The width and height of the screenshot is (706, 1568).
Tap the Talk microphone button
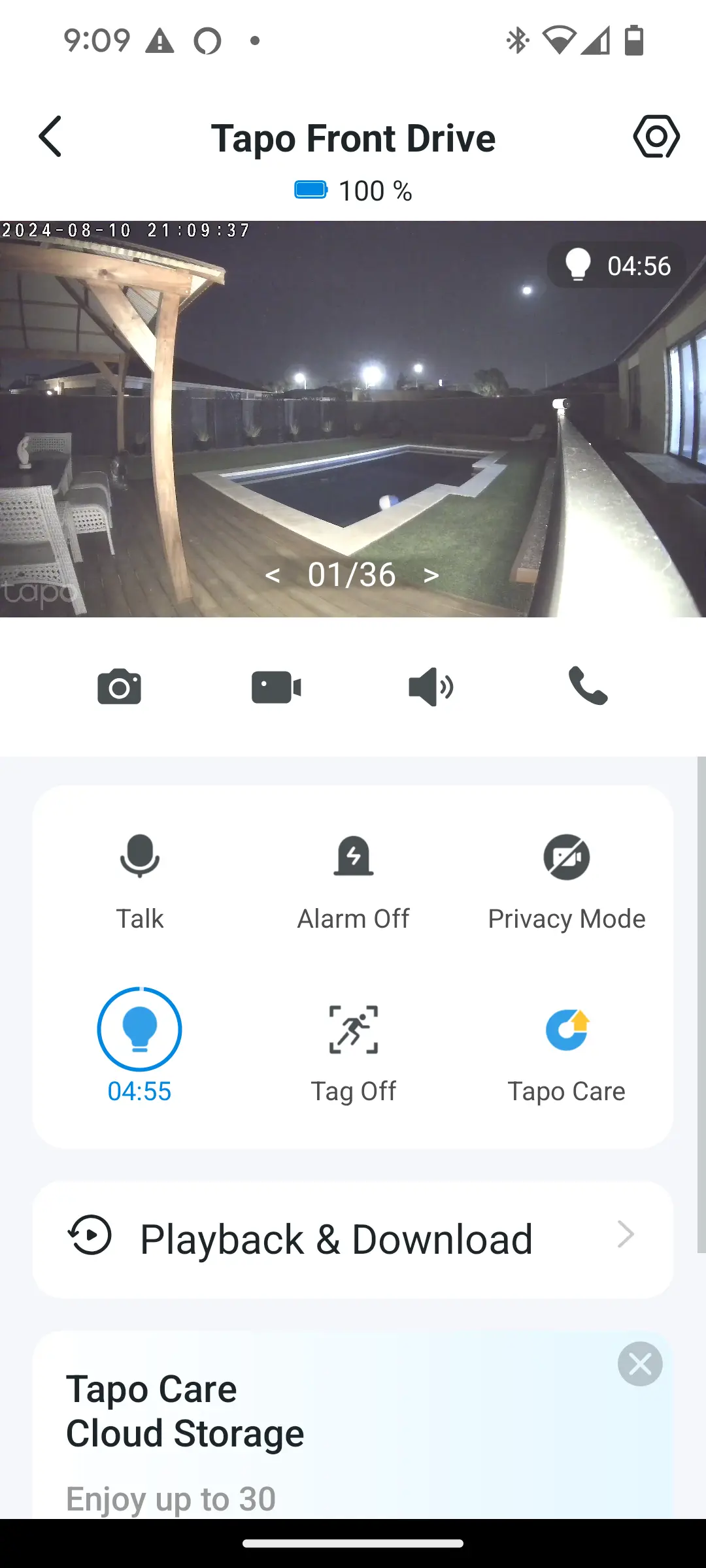[140, 882]
